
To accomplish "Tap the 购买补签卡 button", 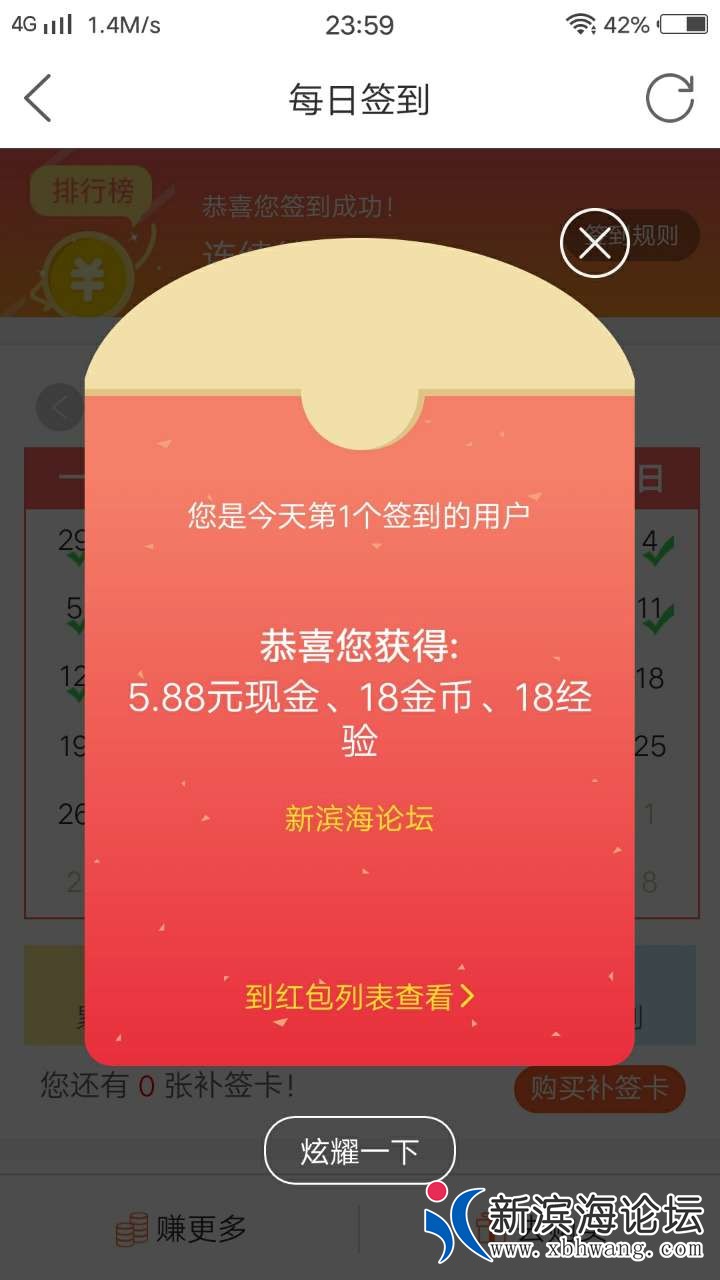I will coord(599,1088).
